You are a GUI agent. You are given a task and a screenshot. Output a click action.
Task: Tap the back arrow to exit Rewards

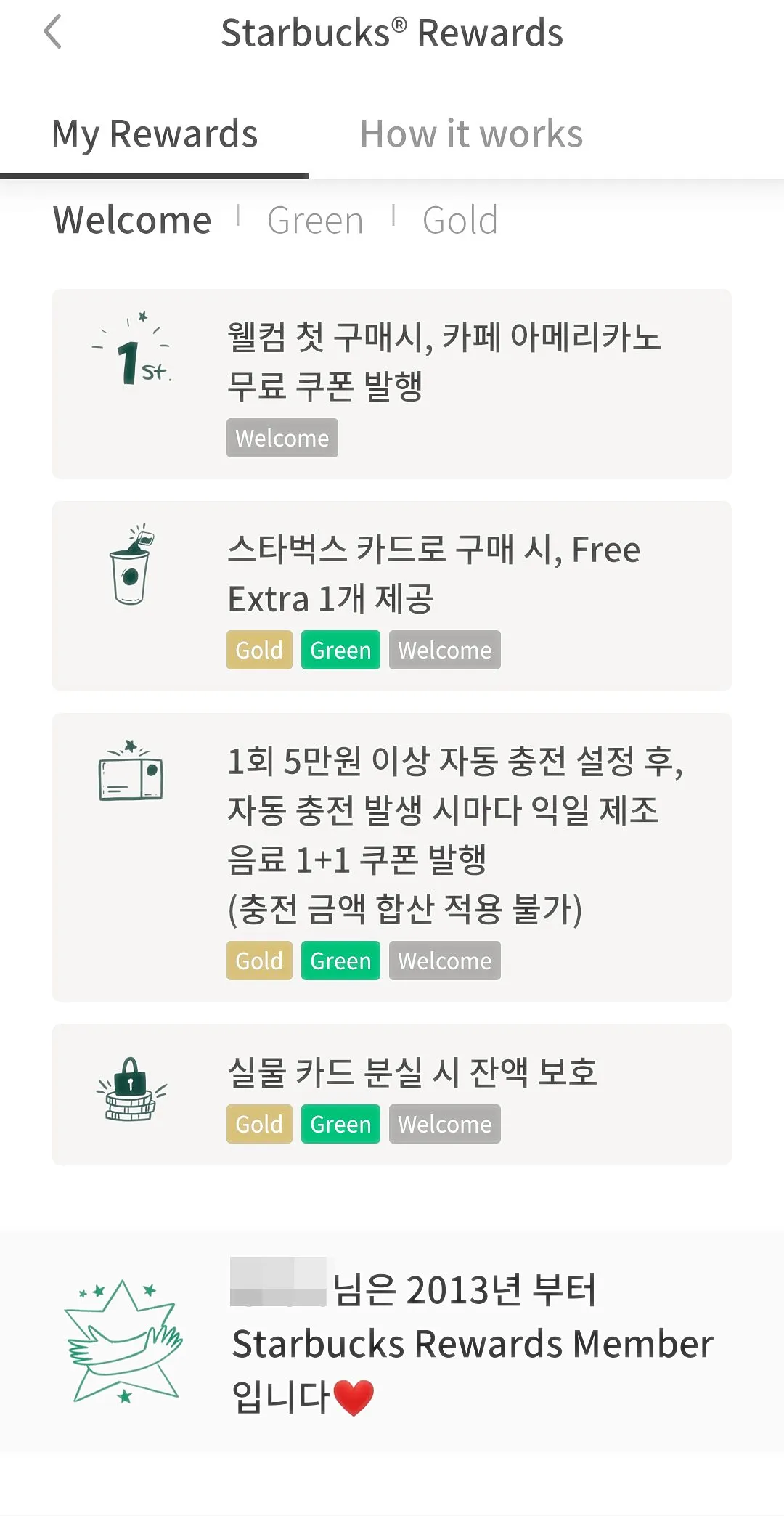51,32
